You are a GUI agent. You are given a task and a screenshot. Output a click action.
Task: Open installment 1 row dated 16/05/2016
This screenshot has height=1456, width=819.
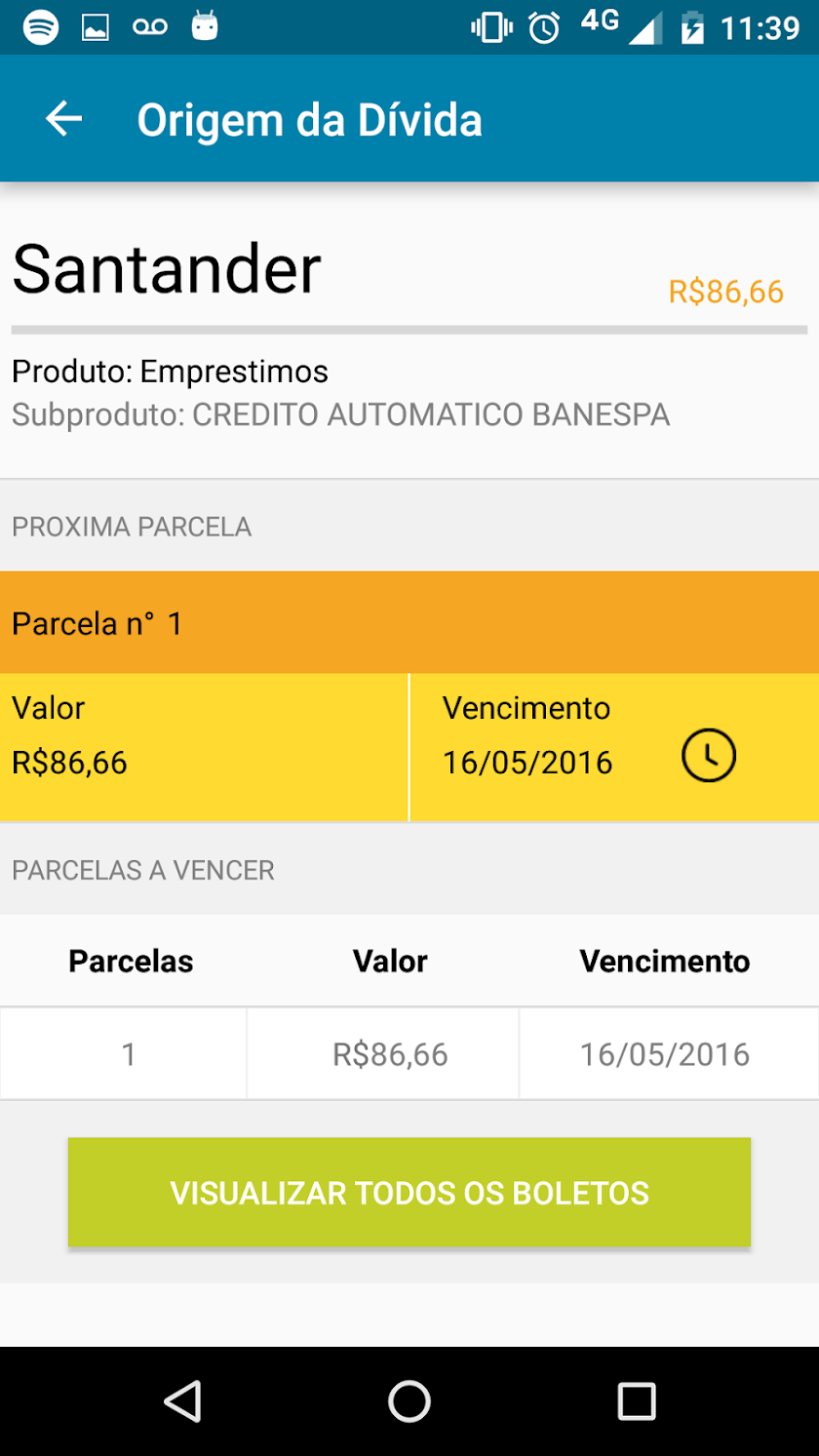(x=409, y=1054)
